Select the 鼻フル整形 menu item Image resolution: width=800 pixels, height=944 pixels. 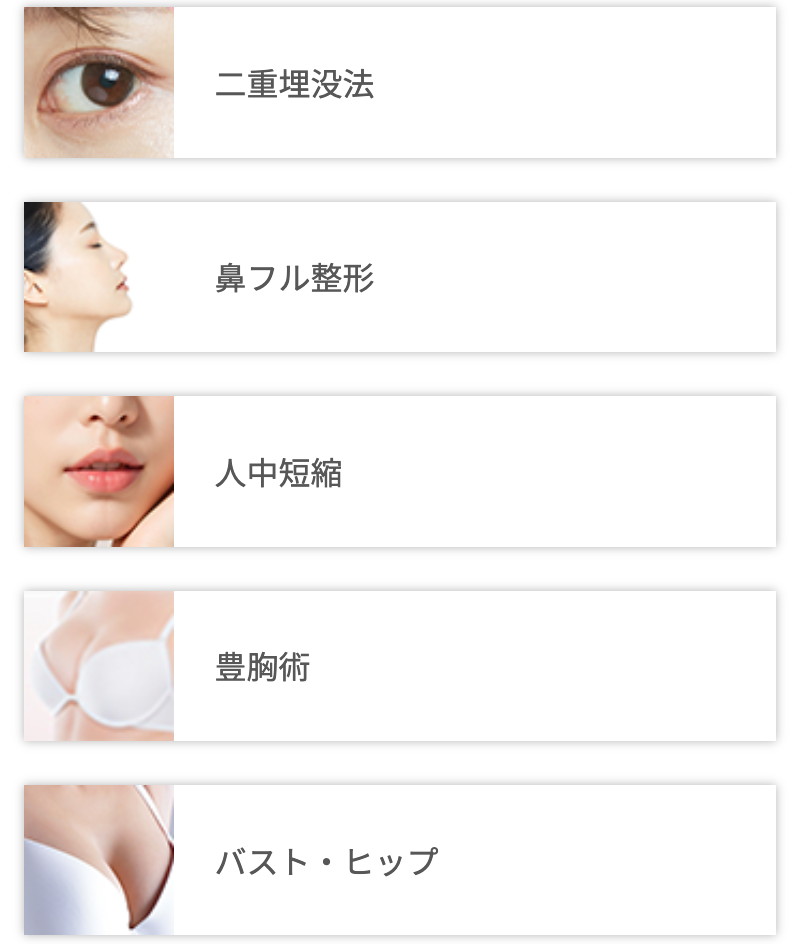(400, 277)
